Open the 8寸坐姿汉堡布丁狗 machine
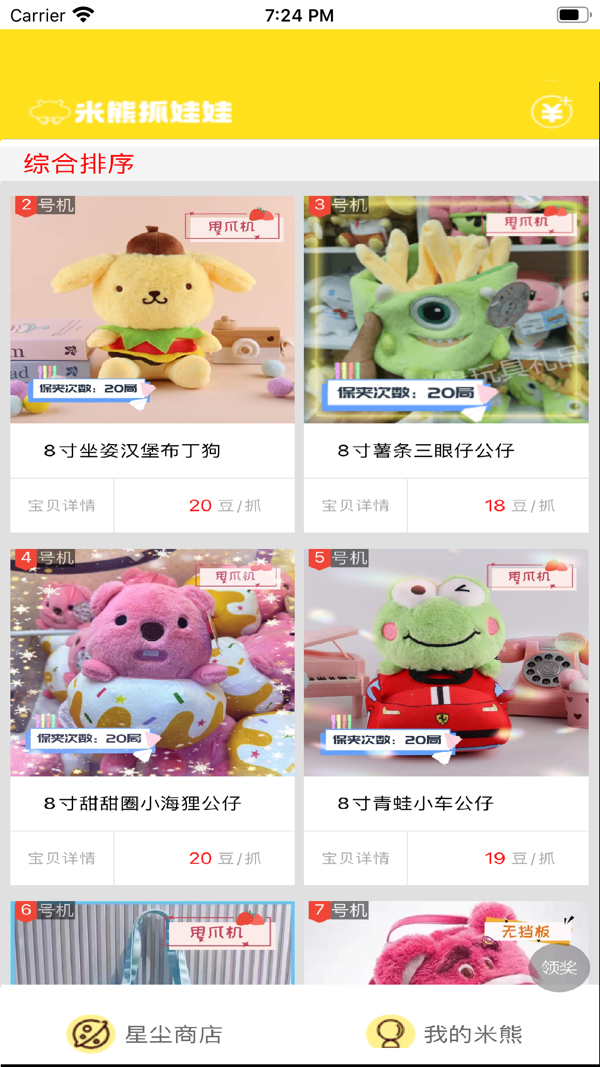 click(152, 310)
